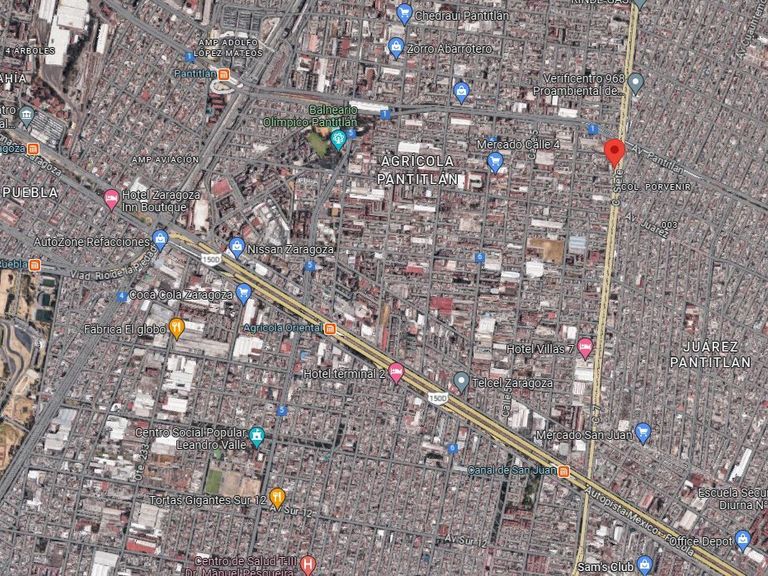Open Hotel Zaragoza Inn Boutique marker
Image resolution: width=768 pixels, height=576 pixels.
[x=111, y=198]
